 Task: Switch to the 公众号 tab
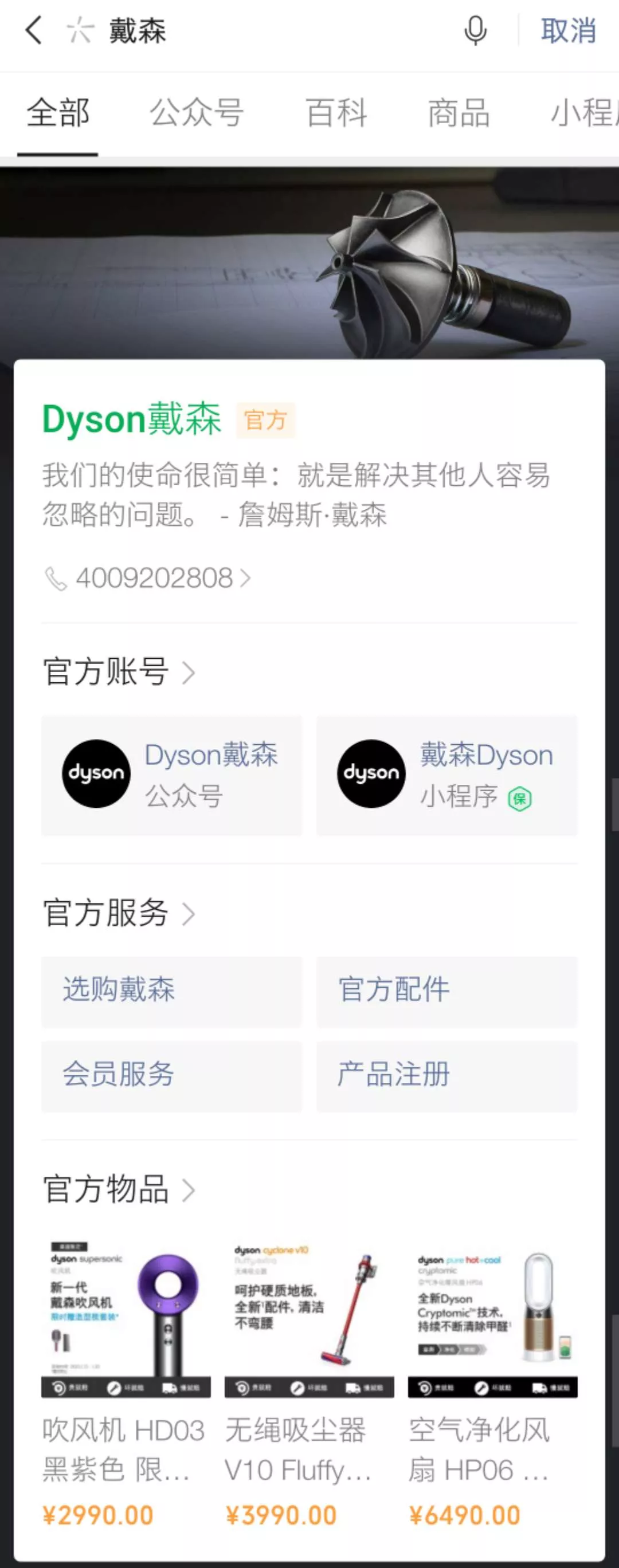[197, 113]
